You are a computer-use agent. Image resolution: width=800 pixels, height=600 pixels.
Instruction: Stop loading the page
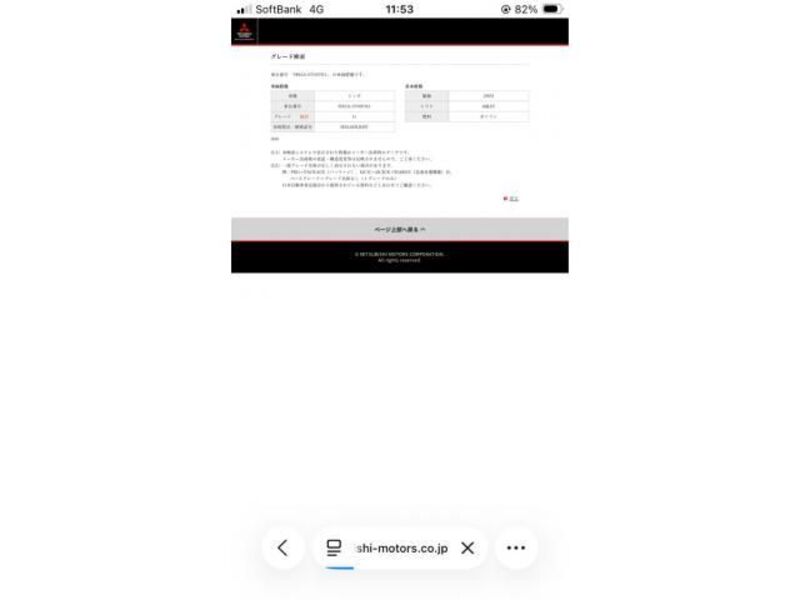467,548
